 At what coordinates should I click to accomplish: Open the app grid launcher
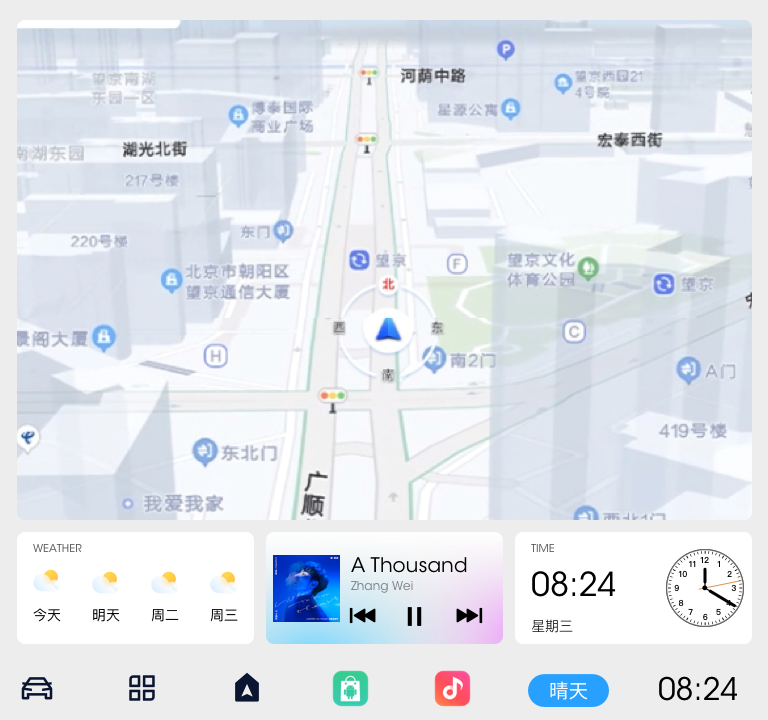[x=142, y=688]
